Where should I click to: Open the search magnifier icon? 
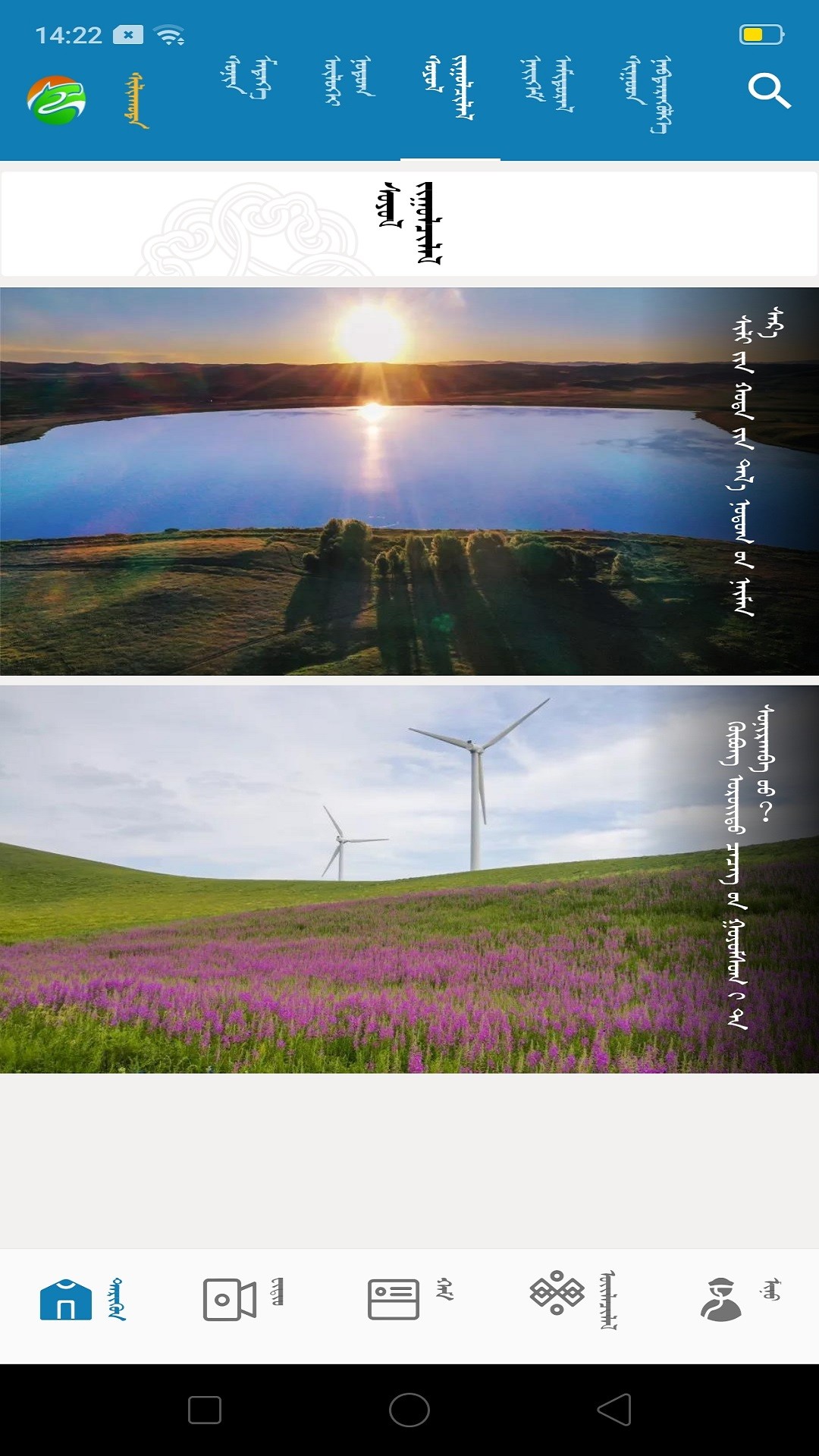coord(769,93)
